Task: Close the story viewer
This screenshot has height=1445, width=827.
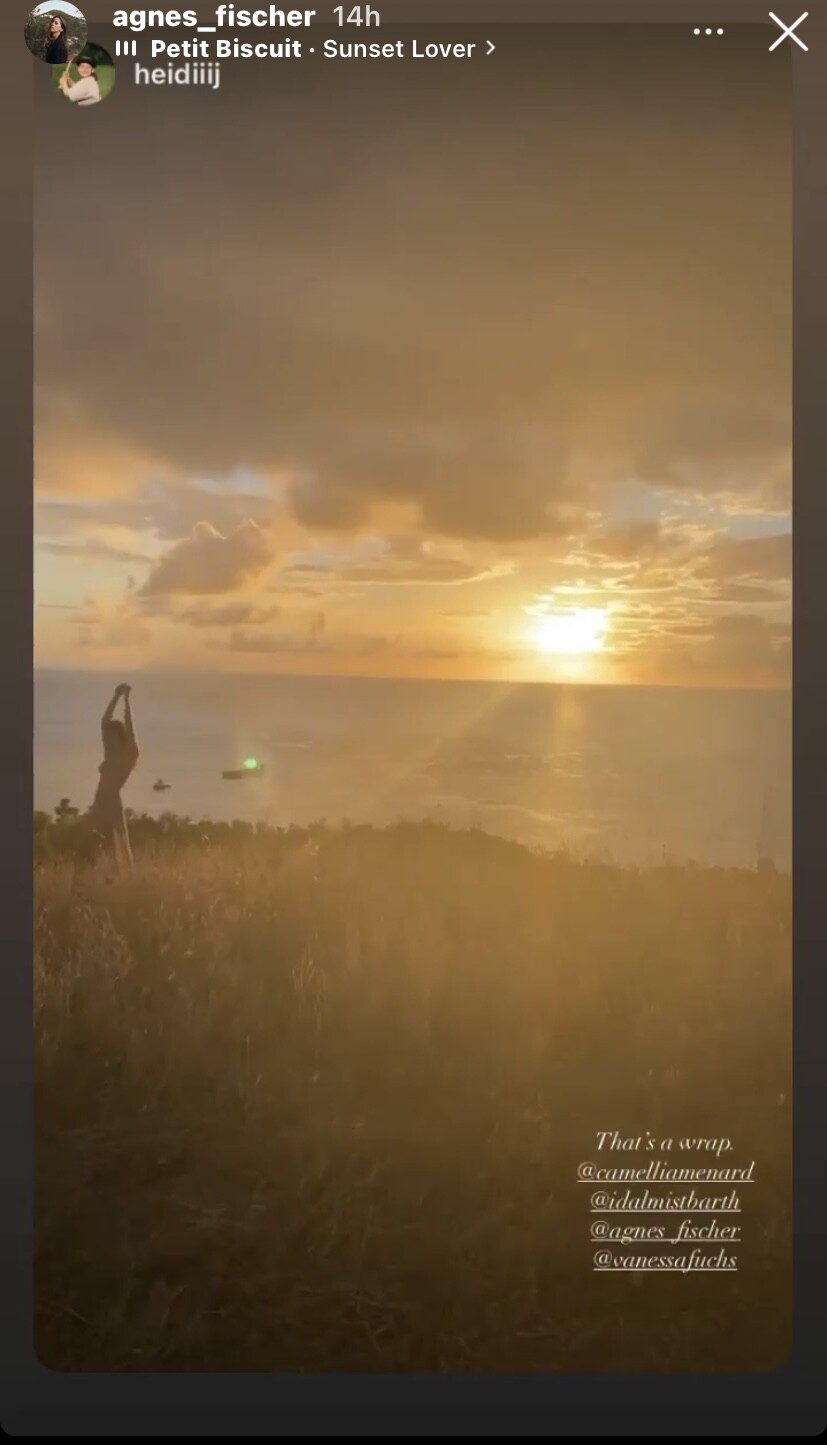Action: click(x=787, y=32)
